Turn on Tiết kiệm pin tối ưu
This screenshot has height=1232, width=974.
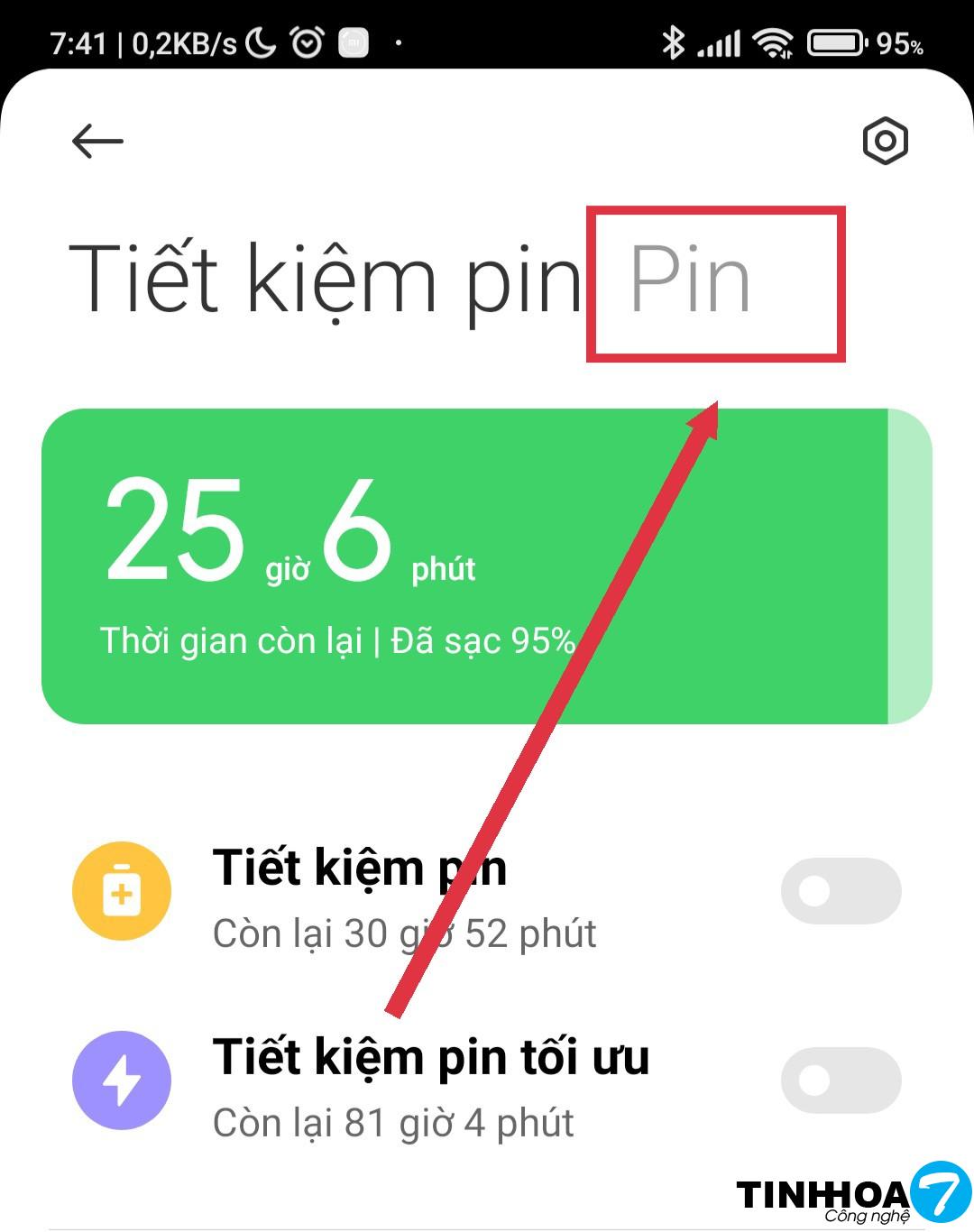(x=841, y=1080)
